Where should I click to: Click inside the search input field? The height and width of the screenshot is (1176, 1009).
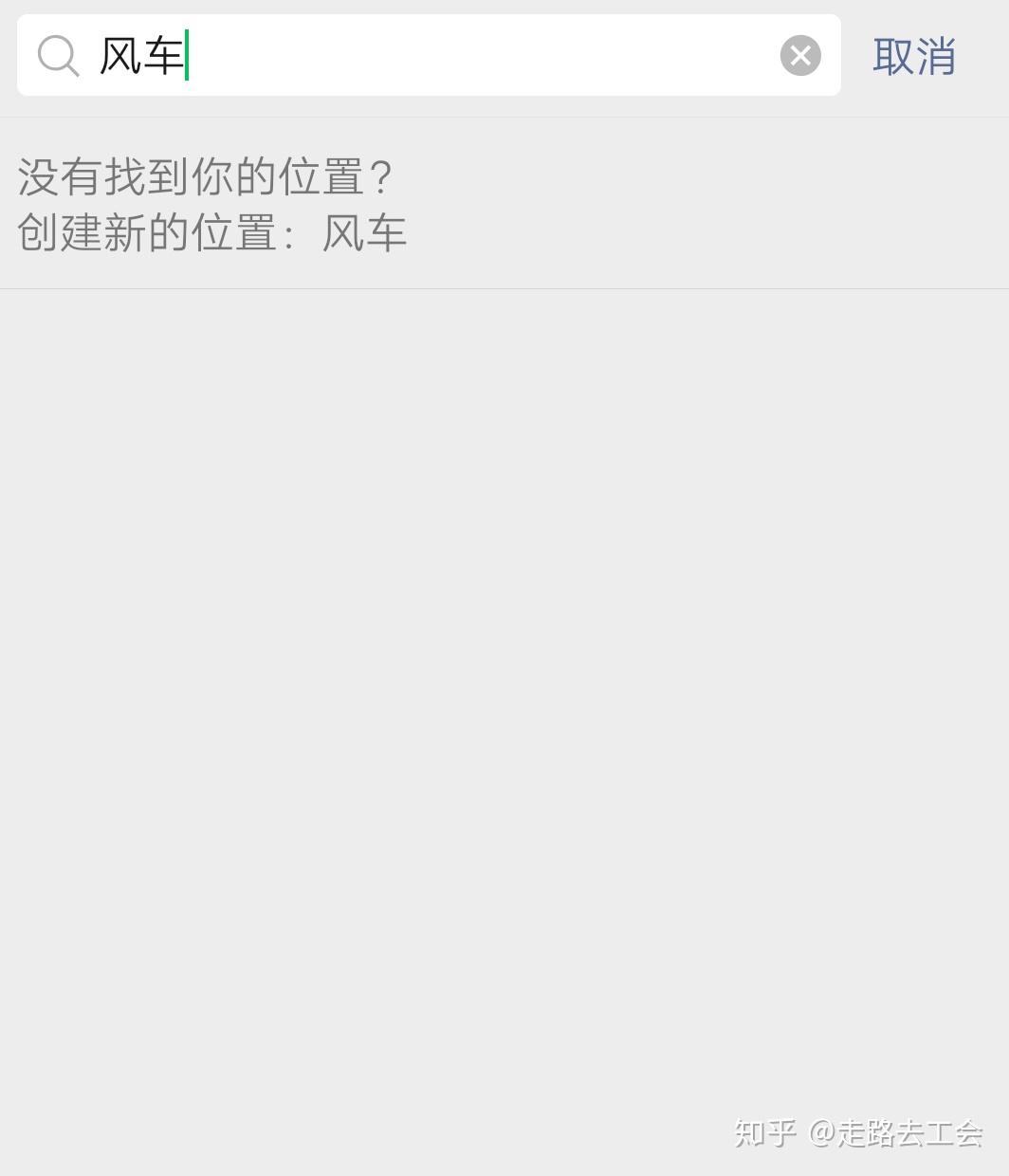pos(427,56)
